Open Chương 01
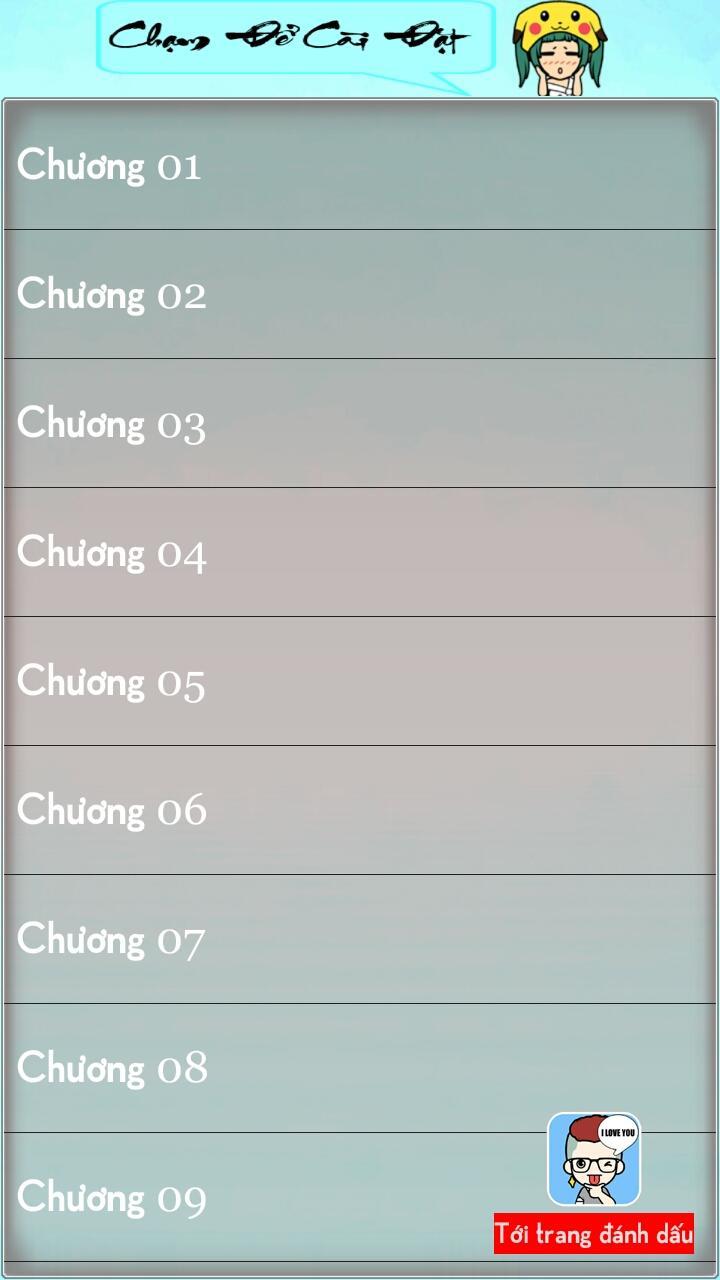Screen dimensions: 720x1280 pyautogui.click(x=360, y=165)
